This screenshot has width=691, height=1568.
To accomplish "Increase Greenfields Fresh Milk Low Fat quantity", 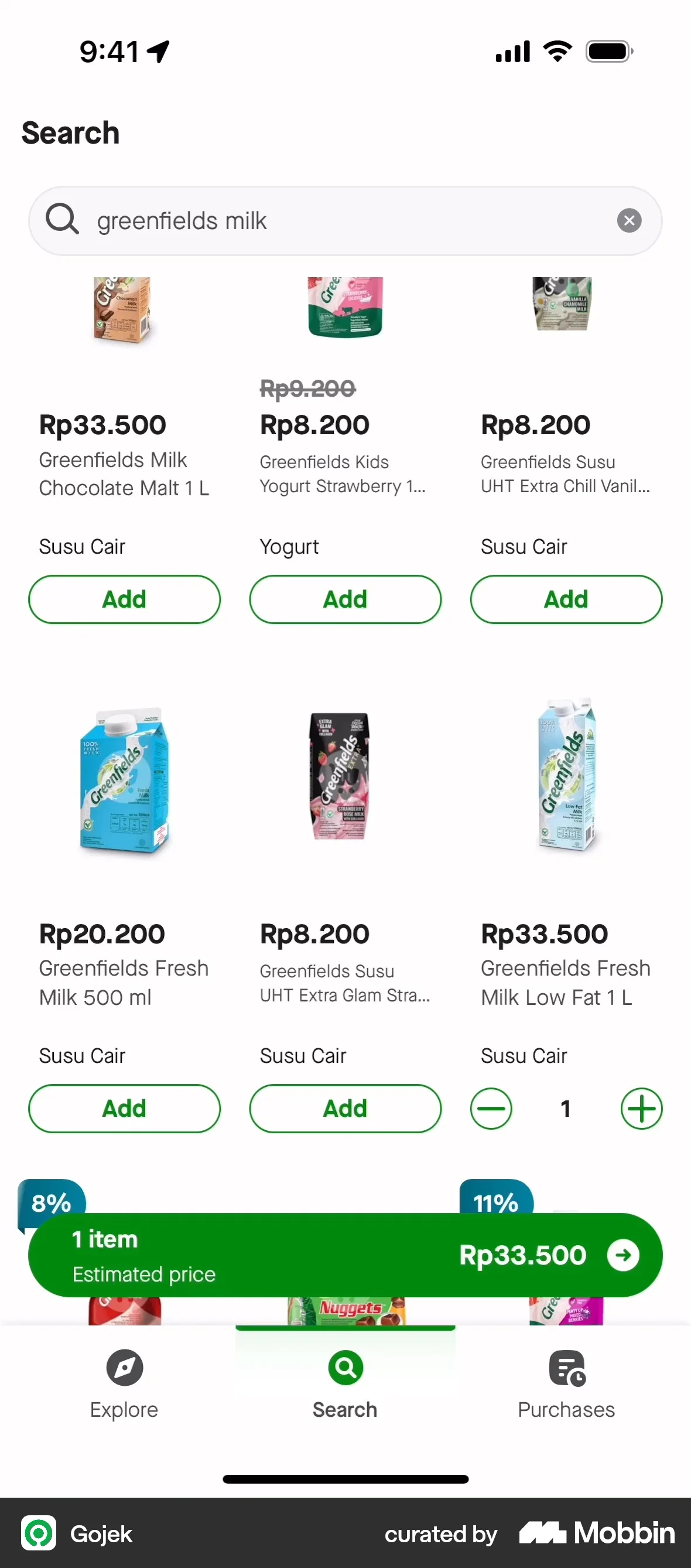I will point(641,1109).
